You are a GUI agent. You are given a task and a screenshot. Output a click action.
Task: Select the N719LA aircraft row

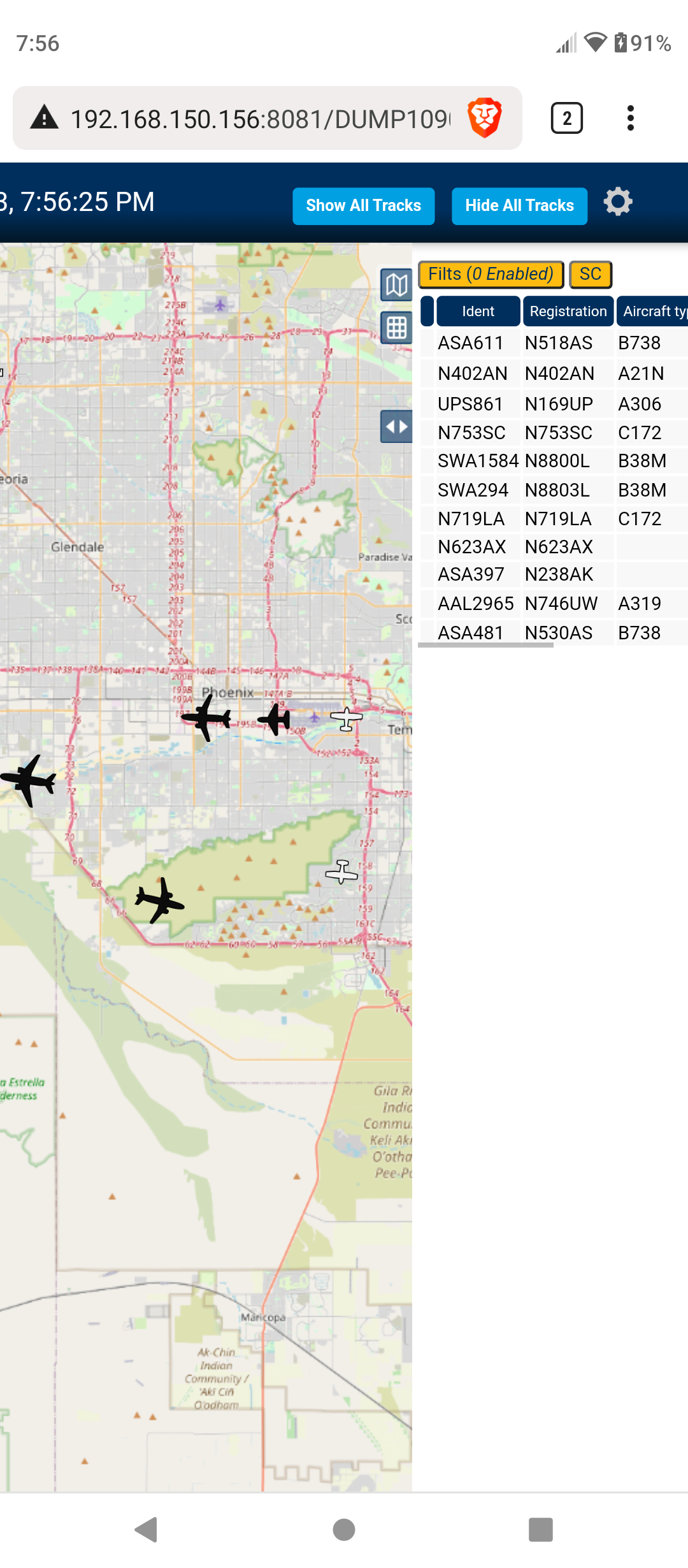click(x=554, y=519)
